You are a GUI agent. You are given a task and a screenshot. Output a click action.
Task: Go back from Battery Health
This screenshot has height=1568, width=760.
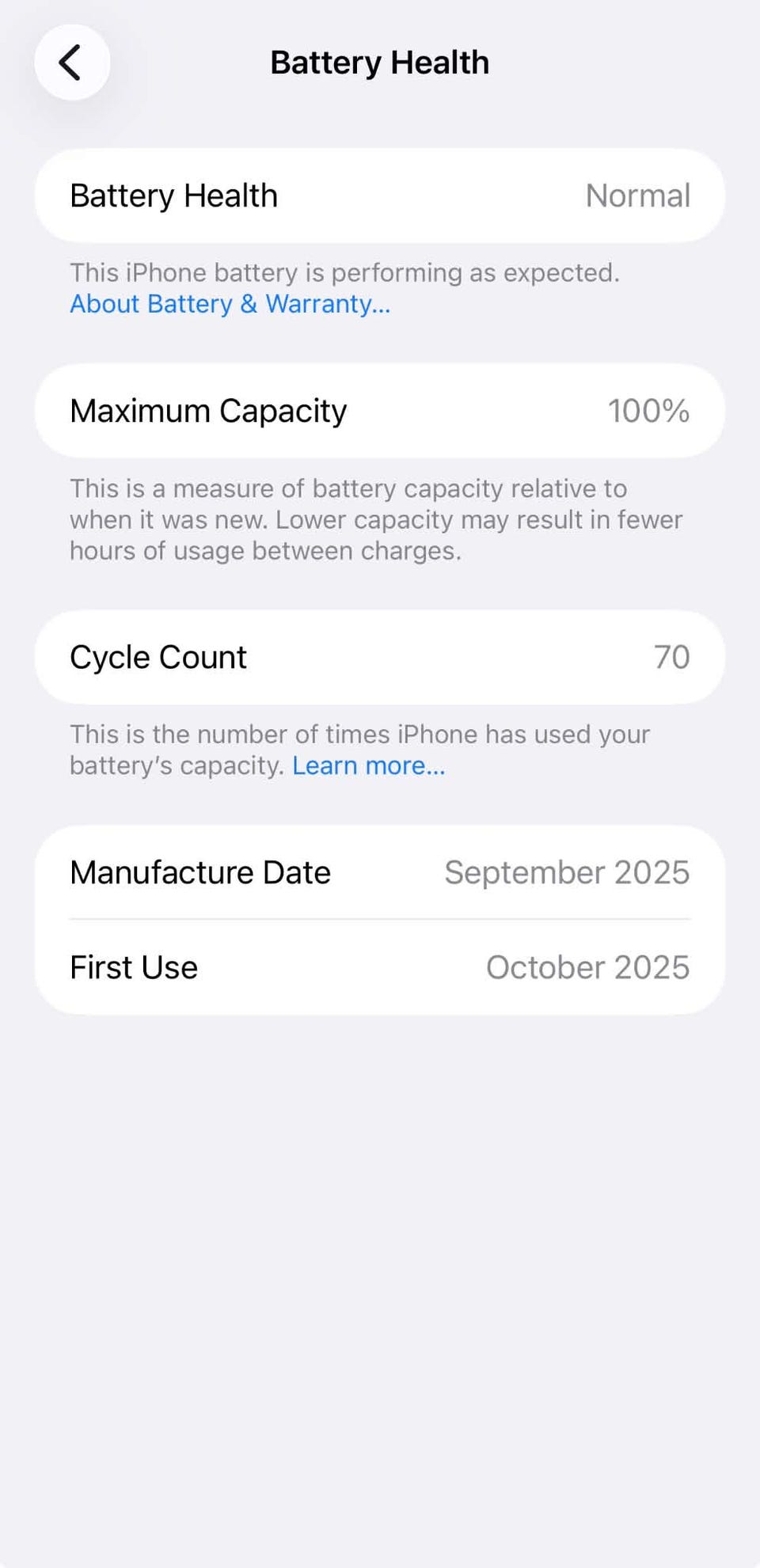(72, 63)
